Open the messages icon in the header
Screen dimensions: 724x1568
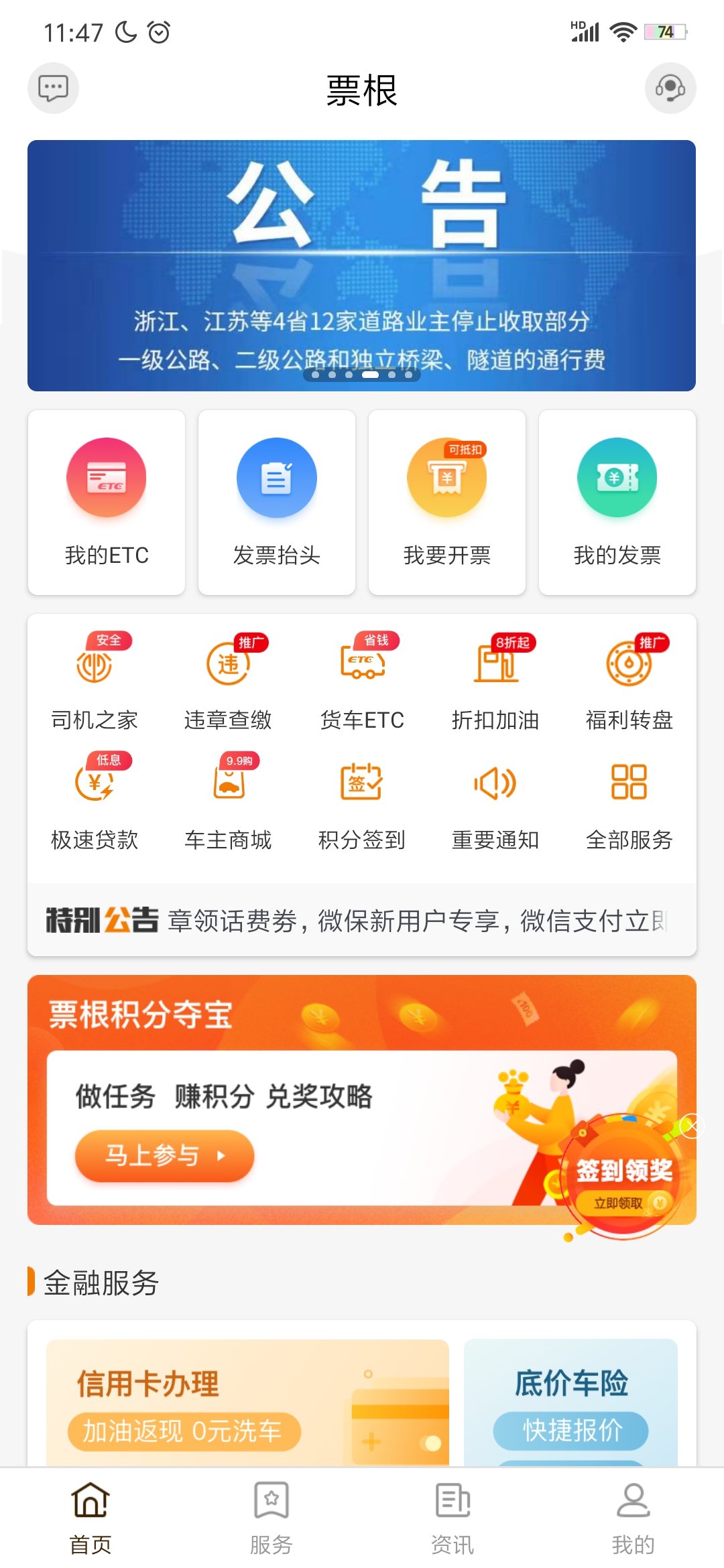coord(53,88)
